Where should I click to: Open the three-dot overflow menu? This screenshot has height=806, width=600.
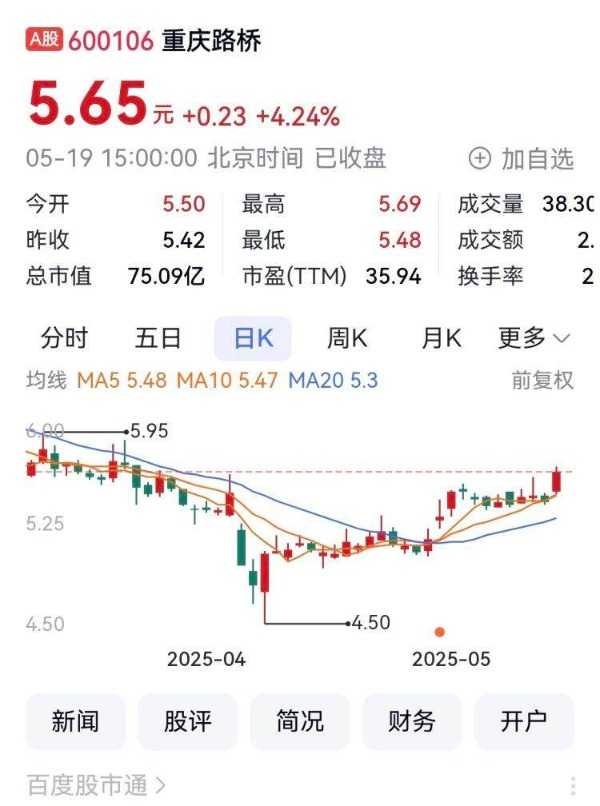pyautogui.click(x=573, y=784)
